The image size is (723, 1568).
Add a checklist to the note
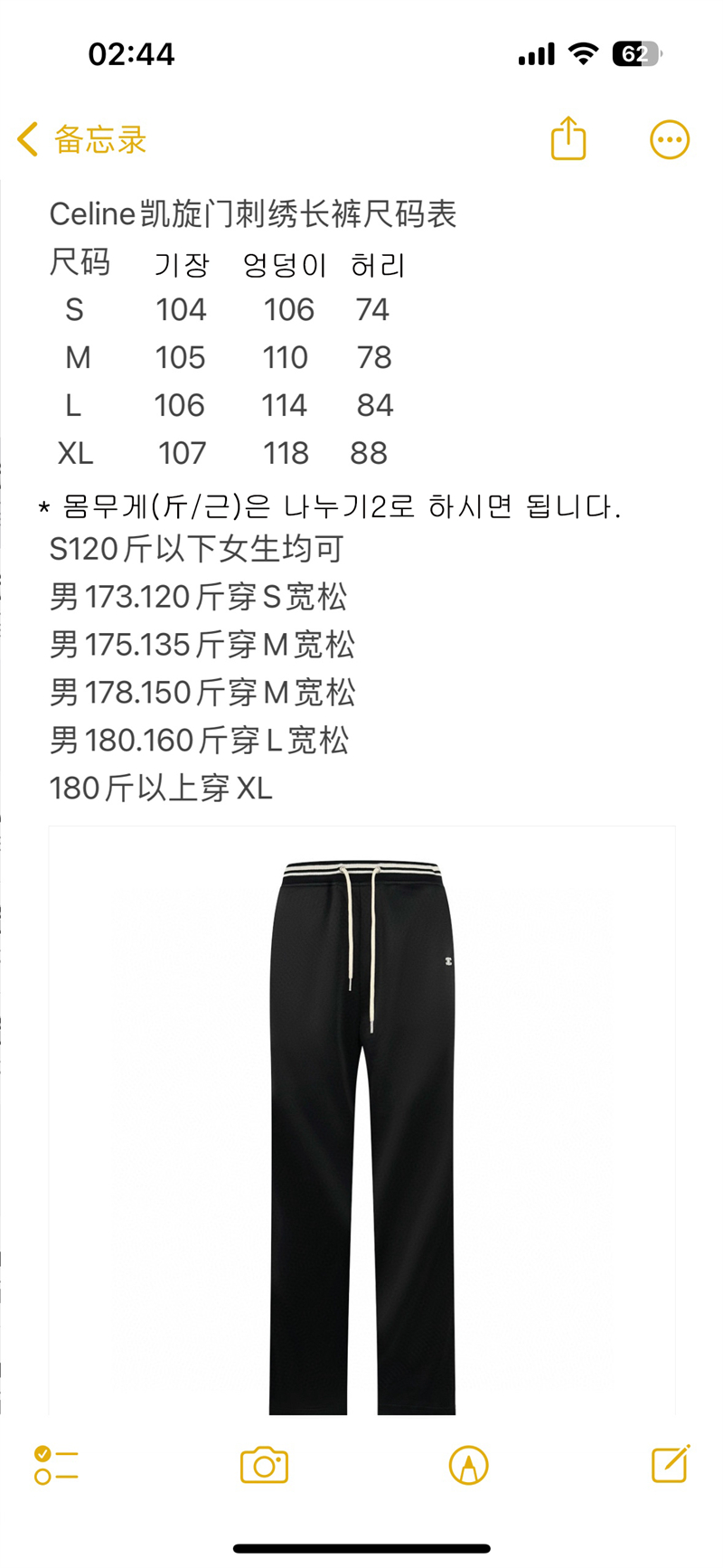(x=56, y=1466)
